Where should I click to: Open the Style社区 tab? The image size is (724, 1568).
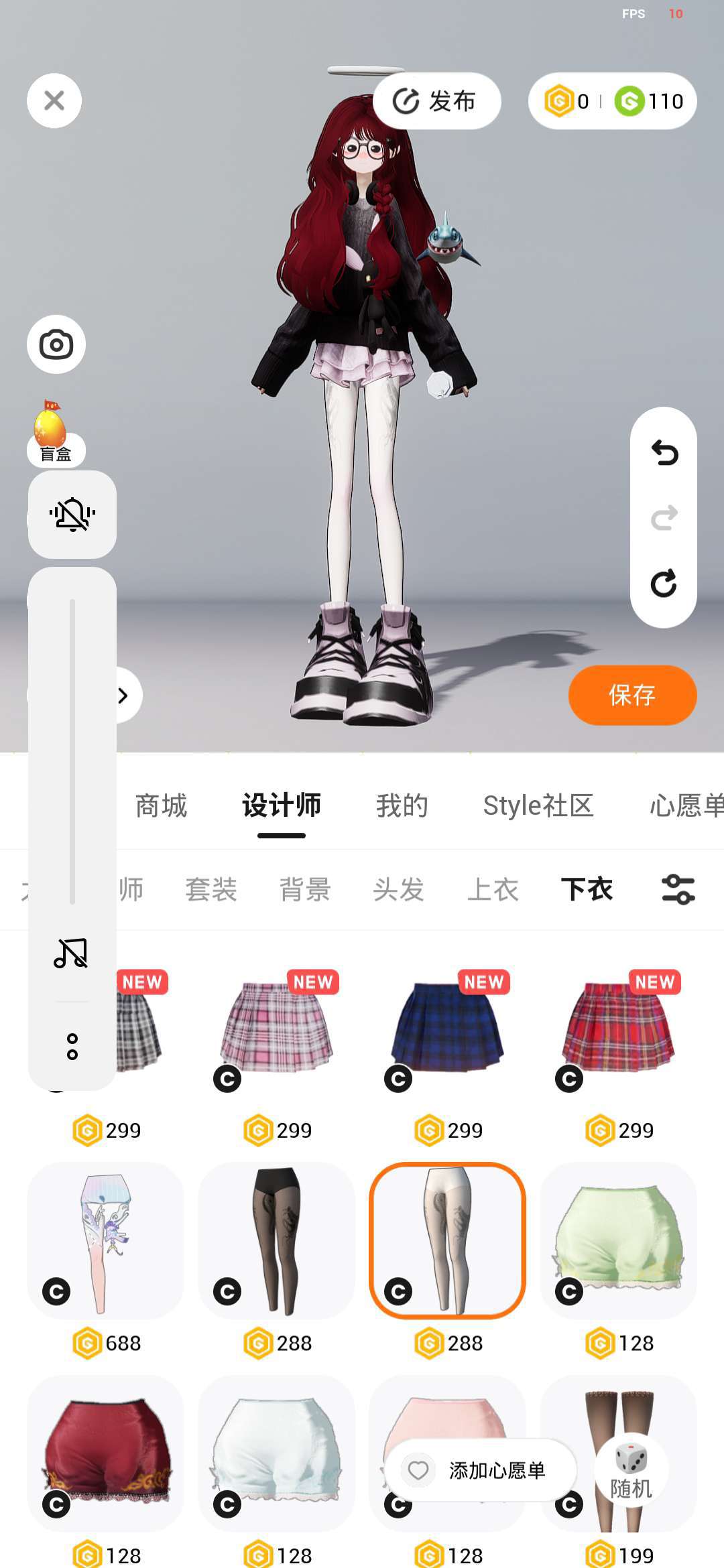tap(538, 805)
